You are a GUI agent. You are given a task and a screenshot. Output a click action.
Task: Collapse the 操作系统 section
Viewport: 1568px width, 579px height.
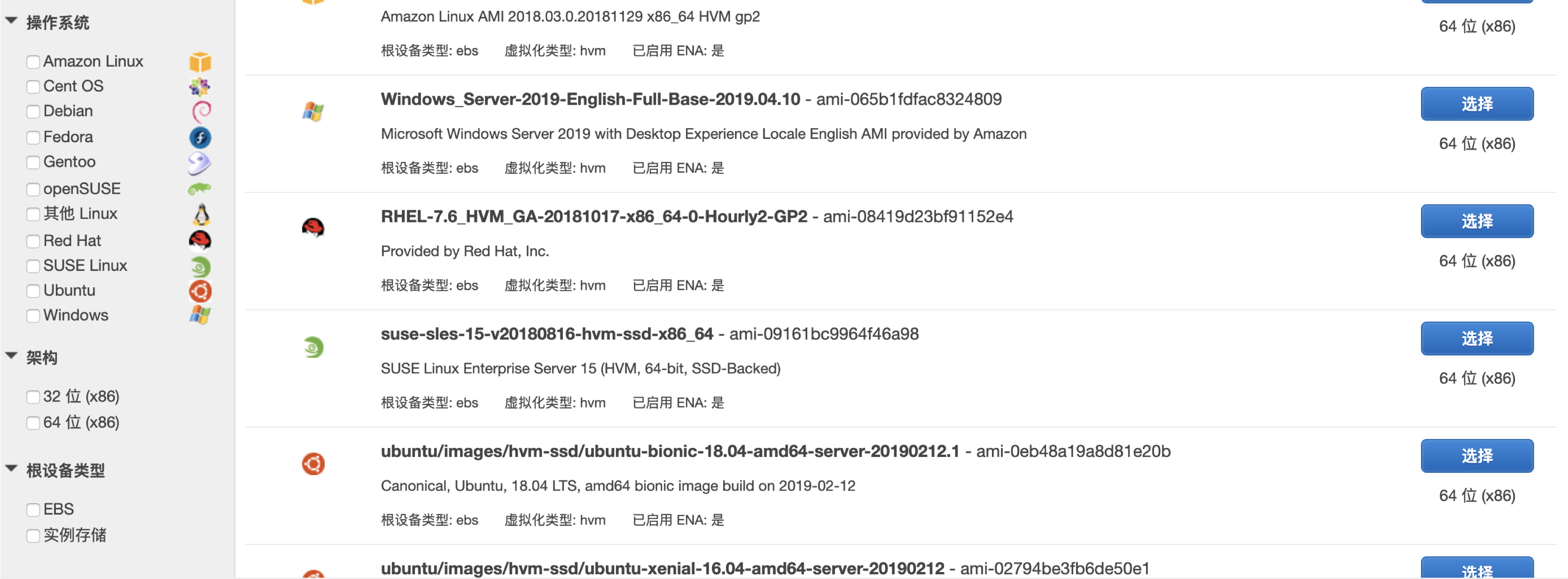click(x=11, y=21)
